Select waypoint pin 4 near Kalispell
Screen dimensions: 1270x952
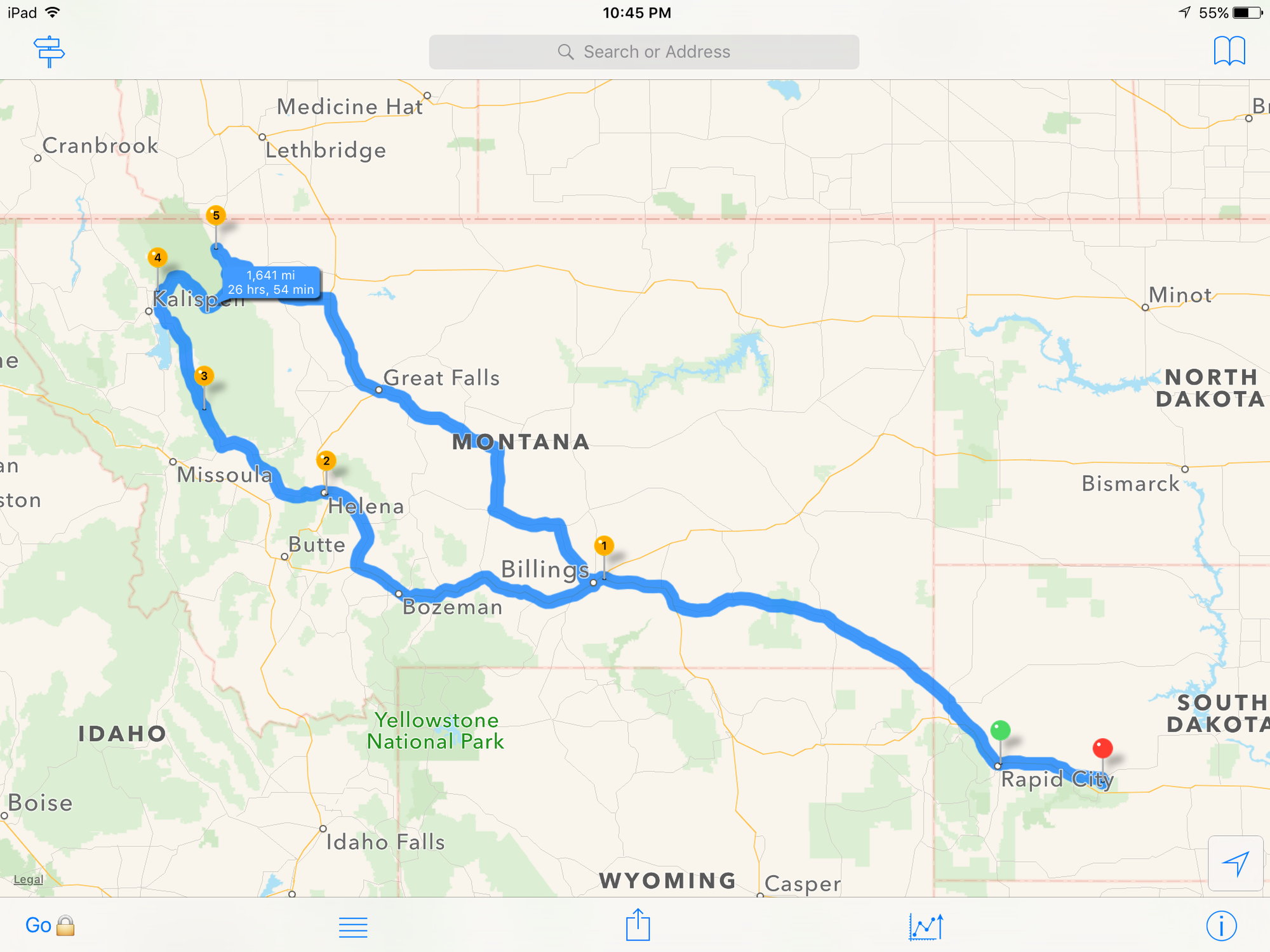157,258
